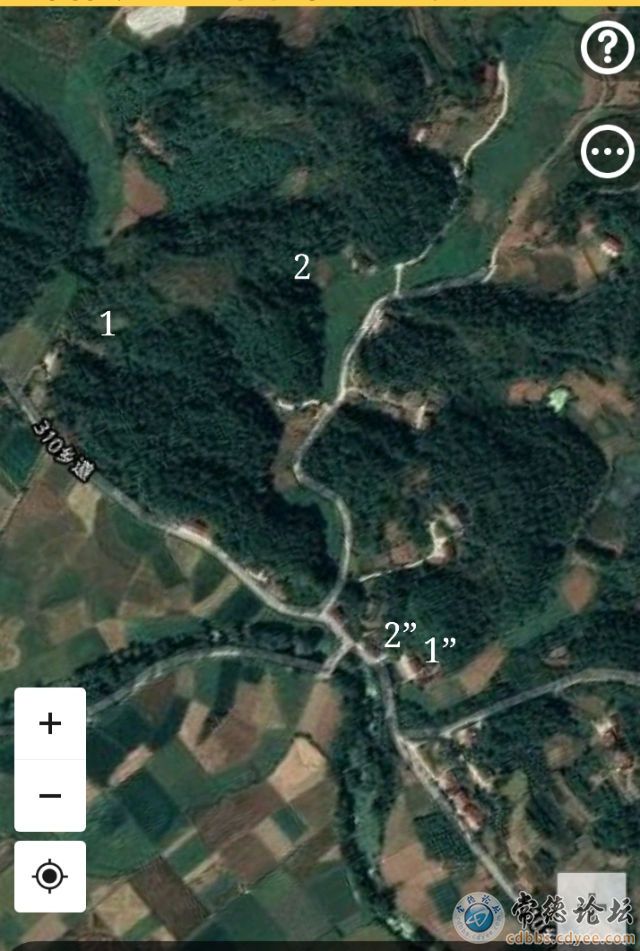The width and height of the screenshot is (640, 951).
Task: Zoom in on the map
Action: pyautogui.click(x=50, y=723)
